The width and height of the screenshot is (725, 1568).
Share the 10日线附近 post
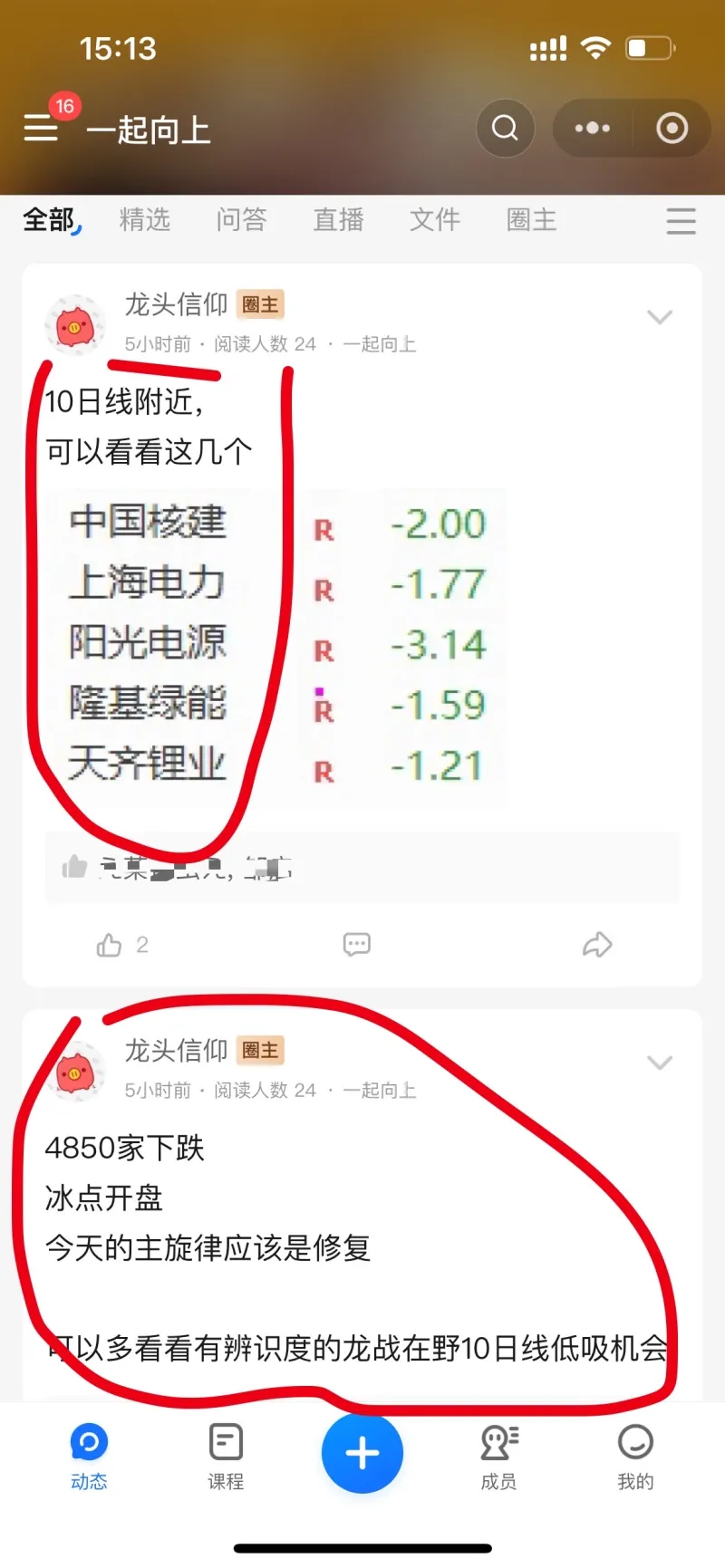597,945
